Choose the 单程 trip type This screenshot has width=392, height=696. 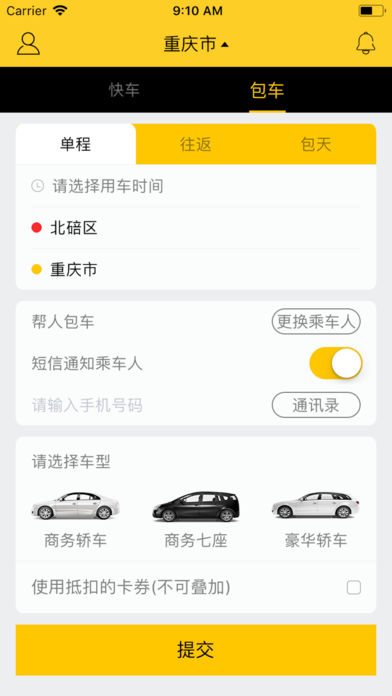click(75, 144)
